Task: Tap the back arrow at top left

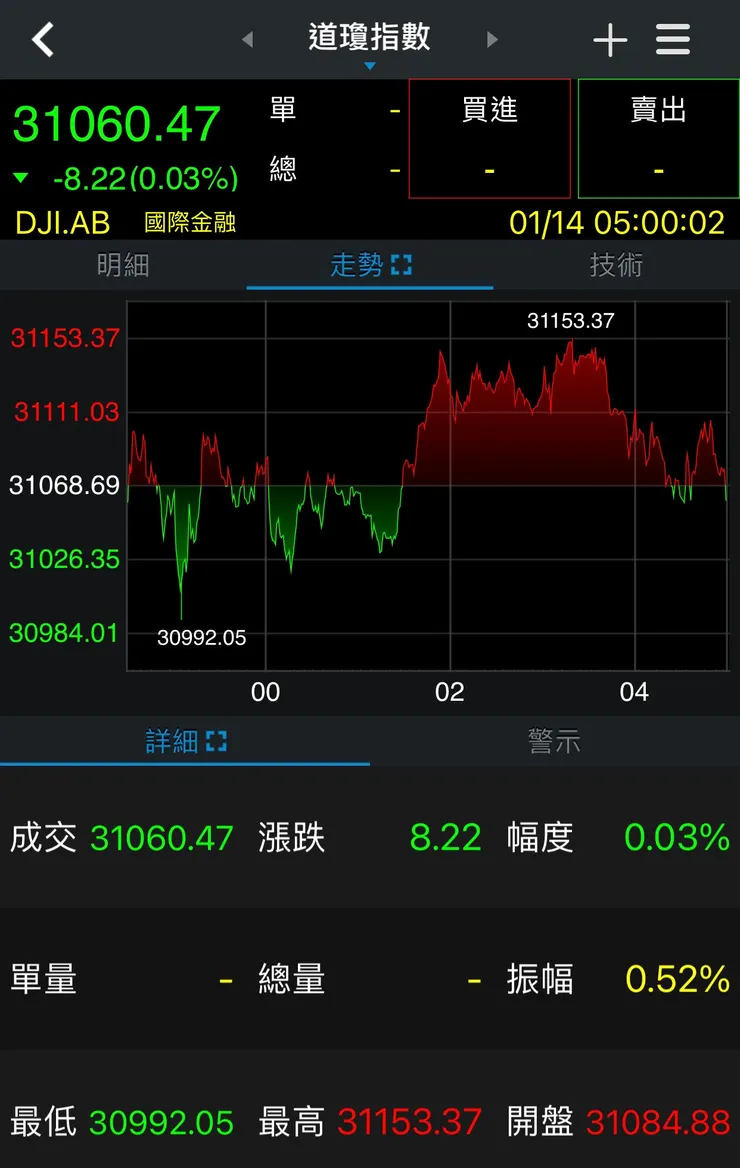Action: pos(42,39)
